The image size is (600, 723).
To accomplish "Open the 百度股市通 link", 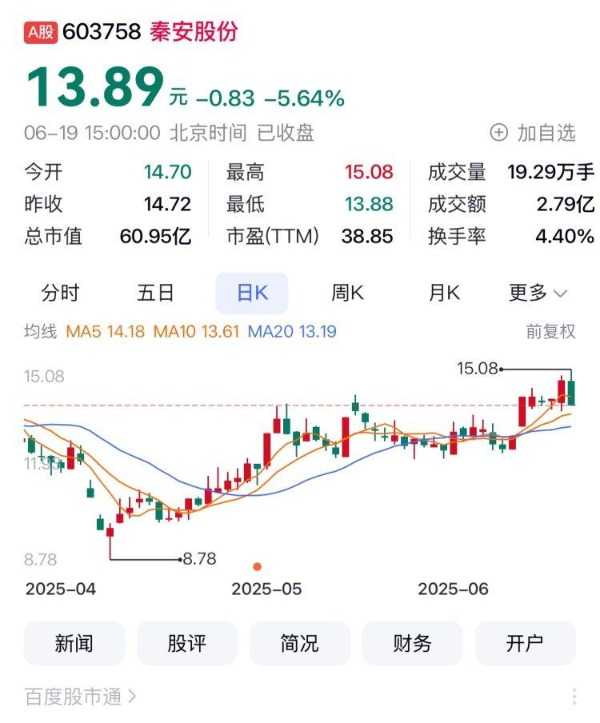I will [80, 696].
